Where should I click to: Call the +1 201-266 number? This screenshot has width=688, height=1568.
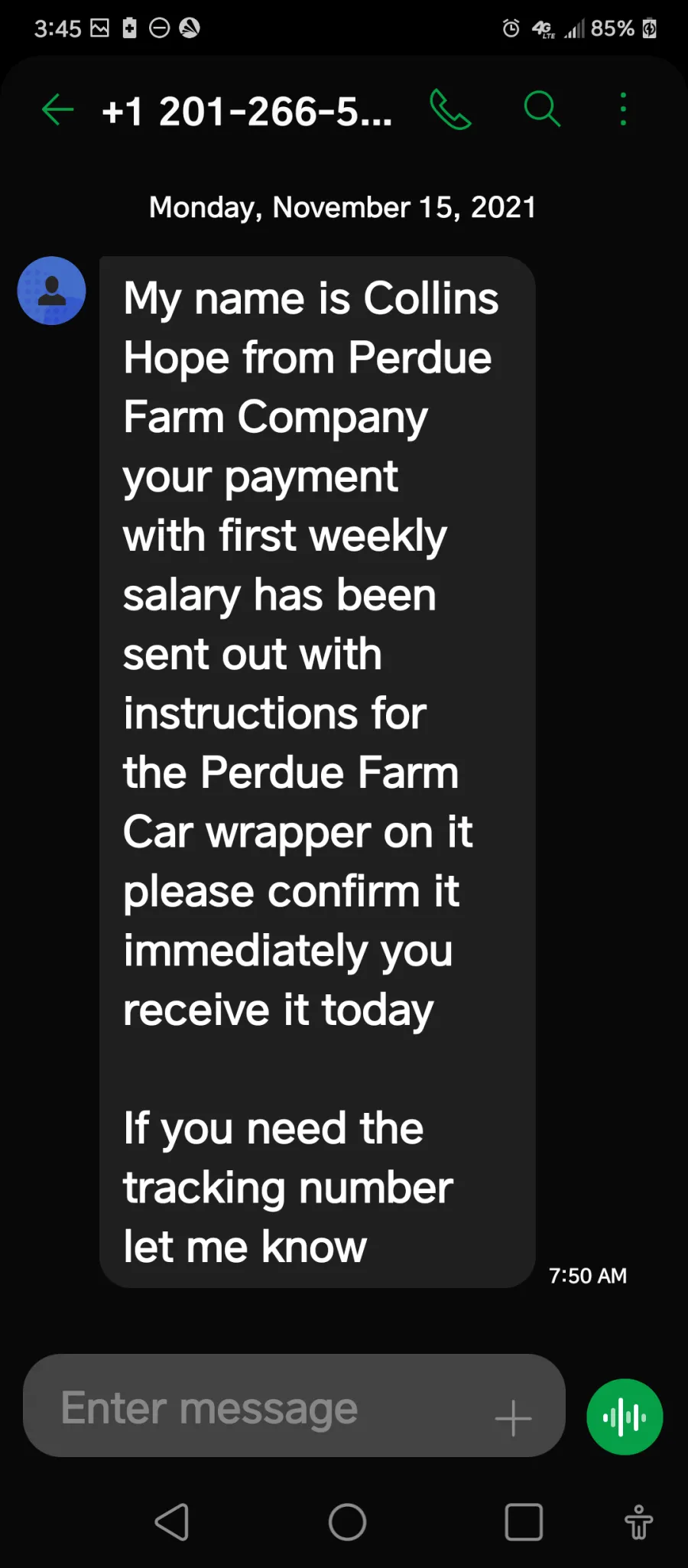(451, 109)
